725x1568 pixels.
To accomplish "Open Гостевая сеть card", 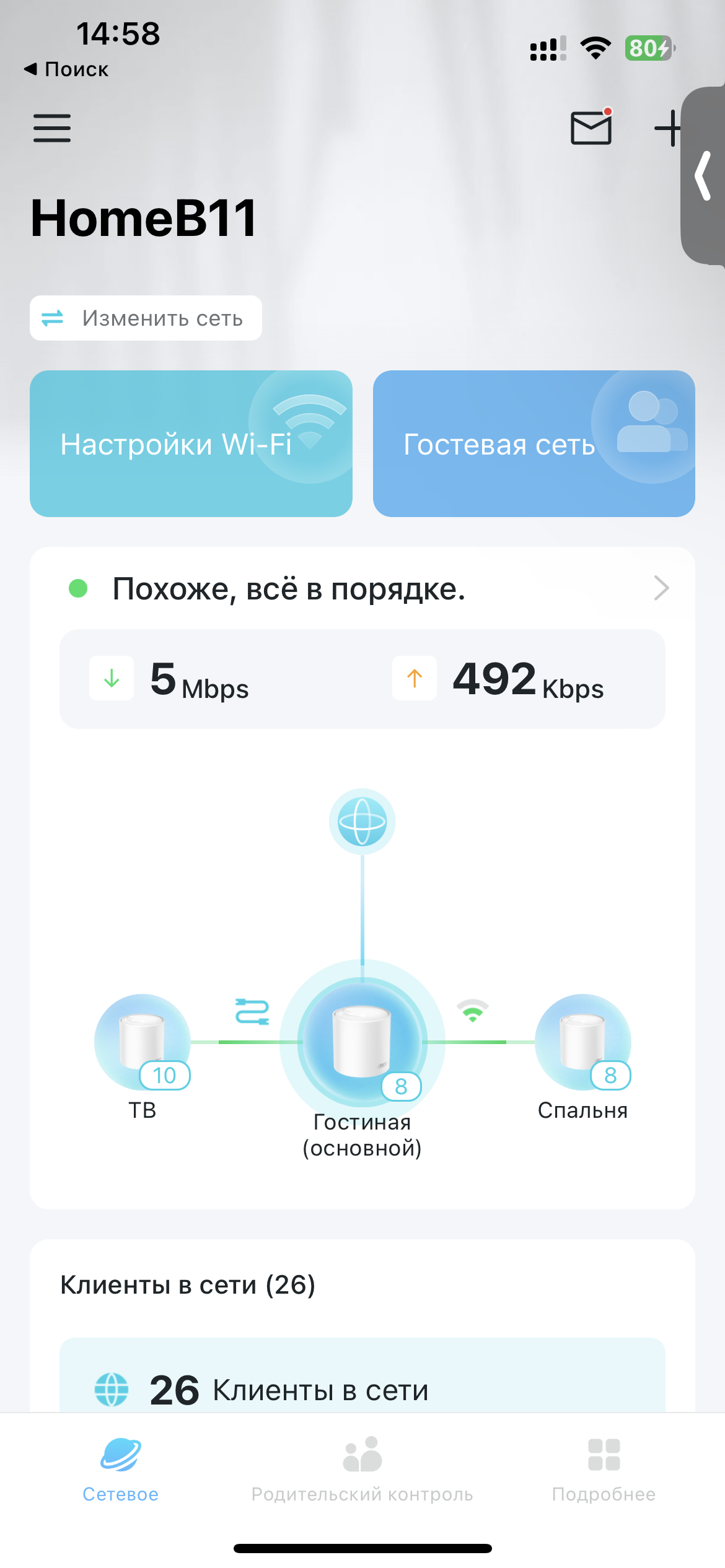I will point(534,443).
